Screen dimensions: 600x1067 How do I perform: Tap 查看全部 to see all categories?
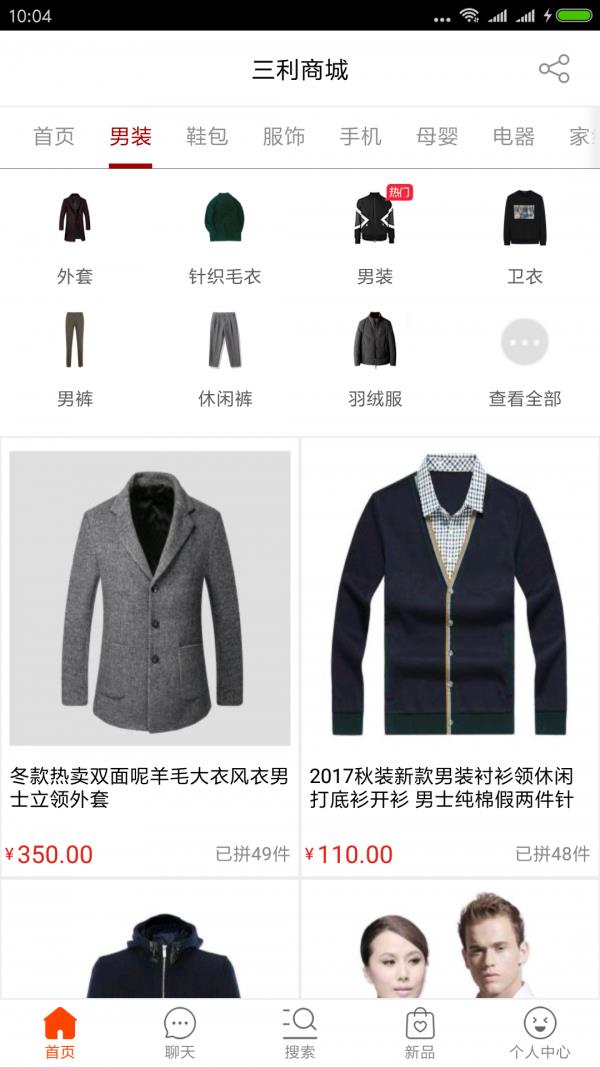pyautogui.click(x=525, y=358)
